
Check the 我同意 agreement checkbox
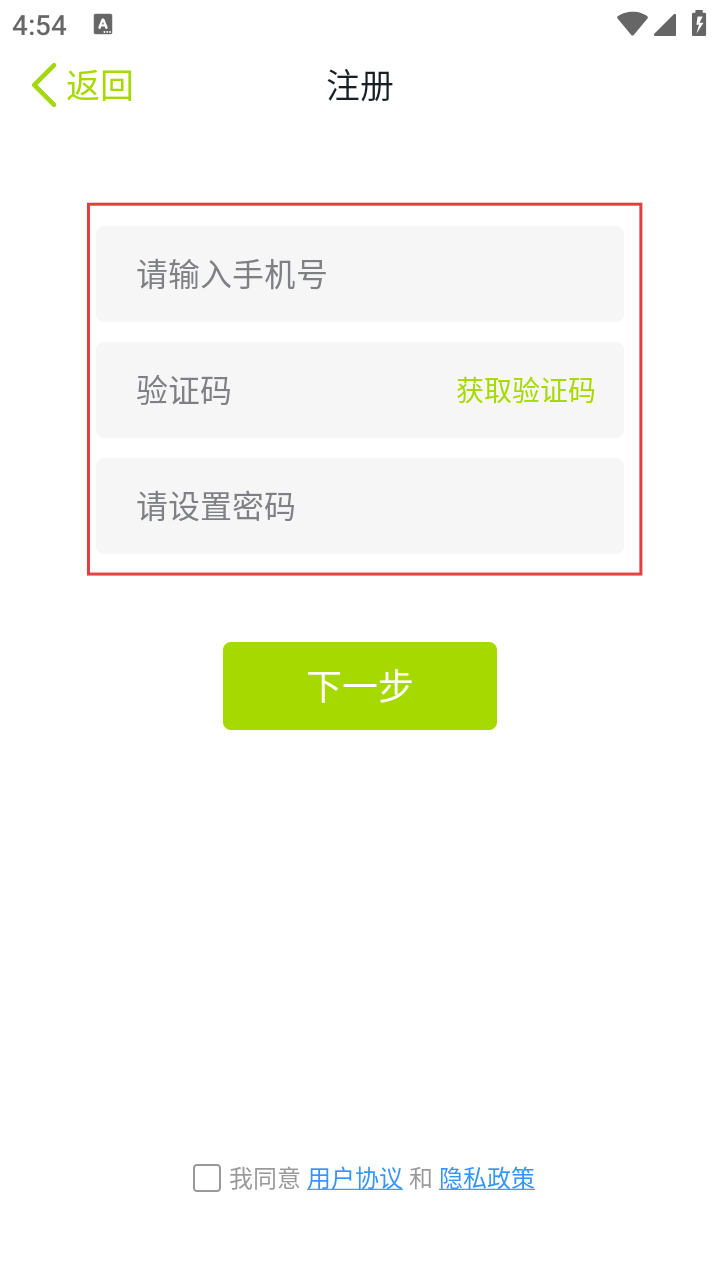pos(207,1178)
